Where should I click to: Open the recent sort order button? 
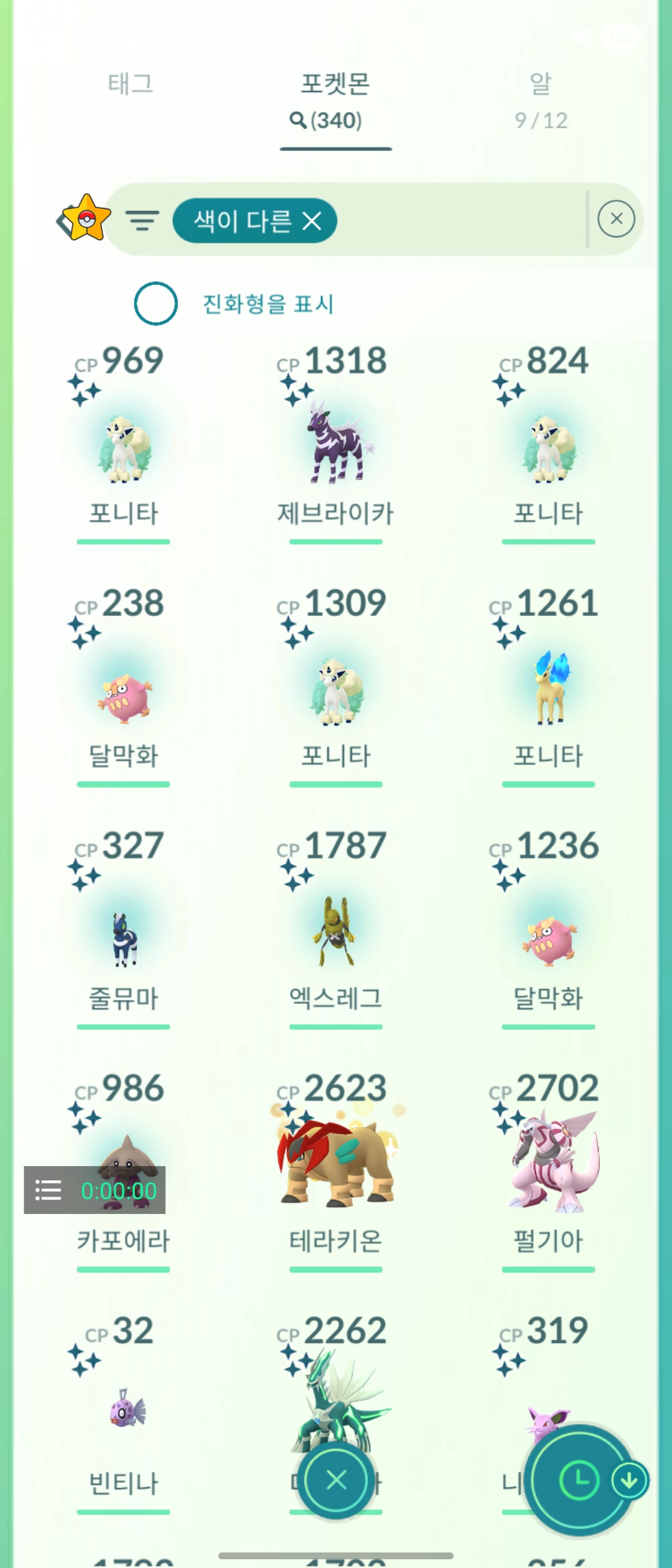click(x=579, y=1480)
